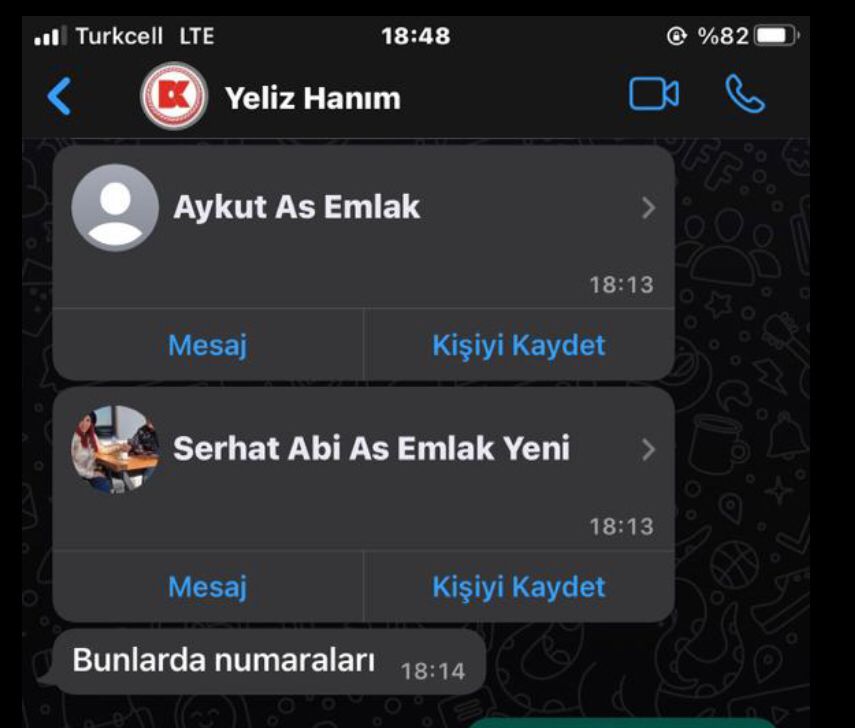Tap Mesaj under Aykut As Emlak

207,345
